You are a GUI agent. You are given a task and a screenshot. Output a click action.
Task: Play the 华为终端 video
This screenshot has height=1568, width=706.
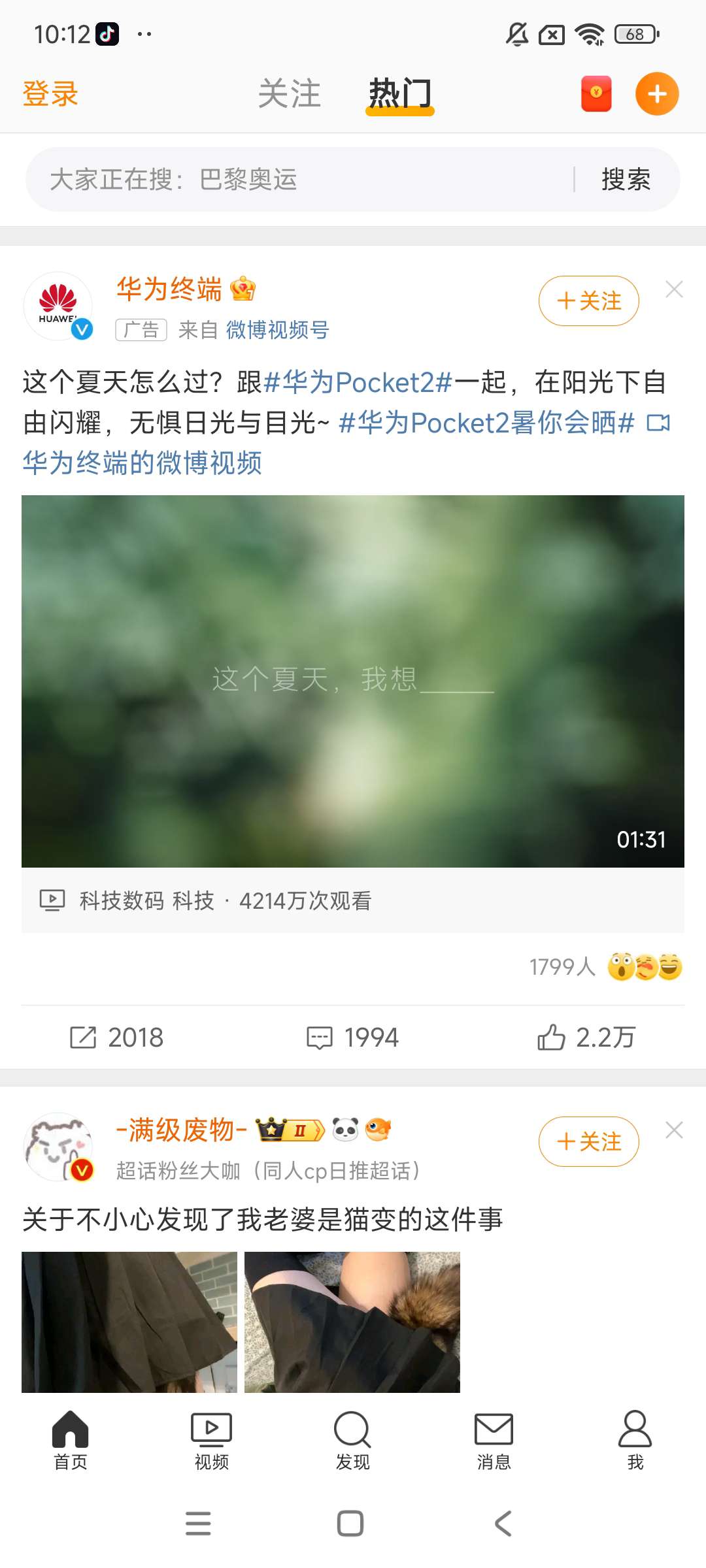(353, 681)
